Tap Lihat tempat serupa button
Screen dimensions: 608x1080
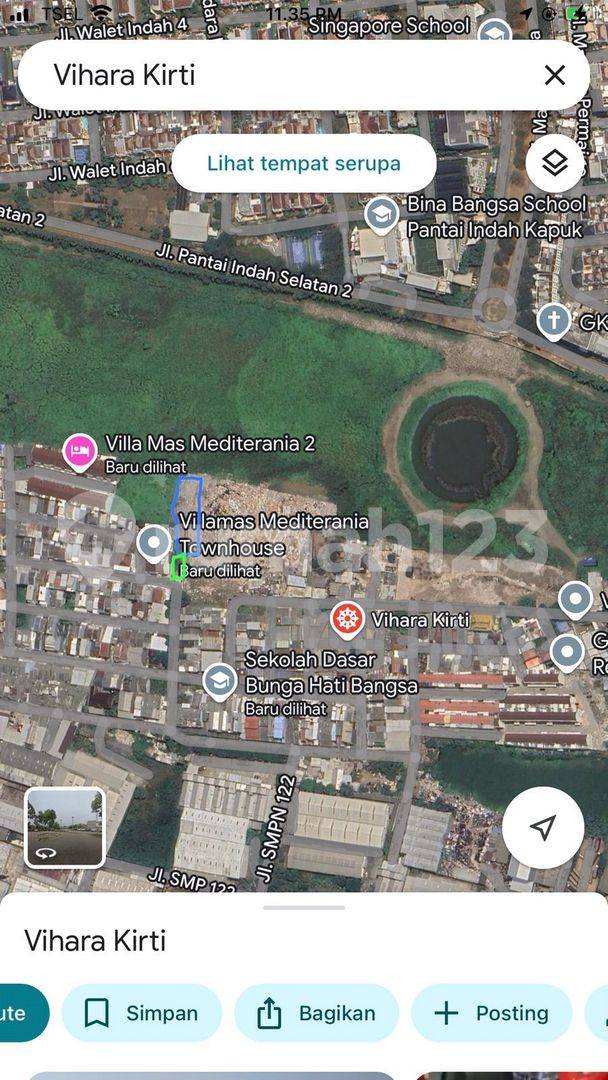tap(304, 164)
